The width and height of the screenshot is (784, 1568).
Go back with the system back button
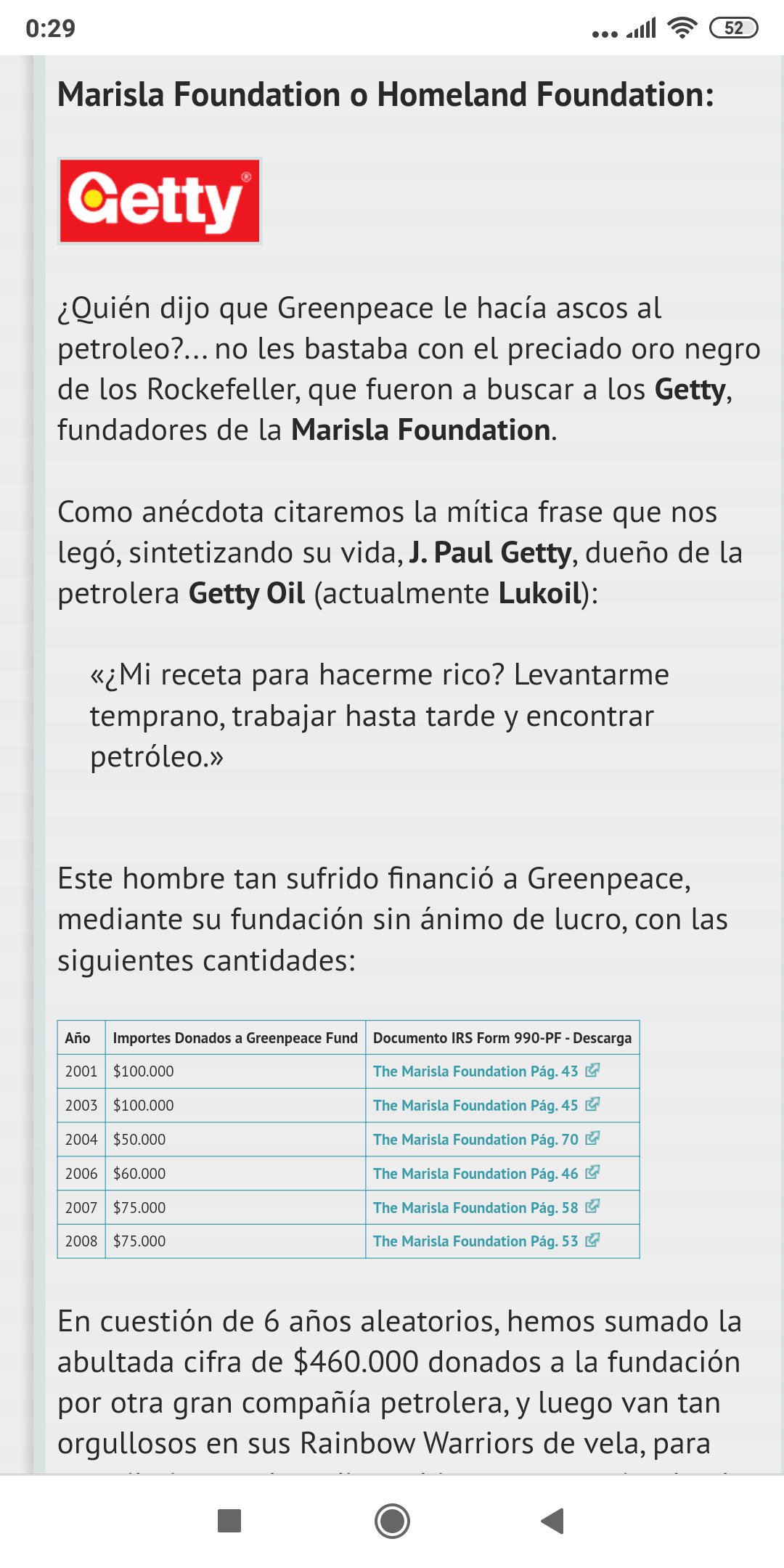point(553,1521)
